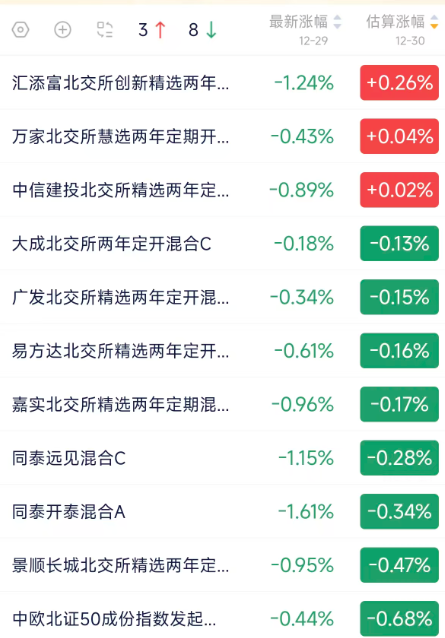Open 广发北交所精选两年定开混 fund
Image resolution: width=445 pixels, height=638 pixels.
[x=222, y=297]
